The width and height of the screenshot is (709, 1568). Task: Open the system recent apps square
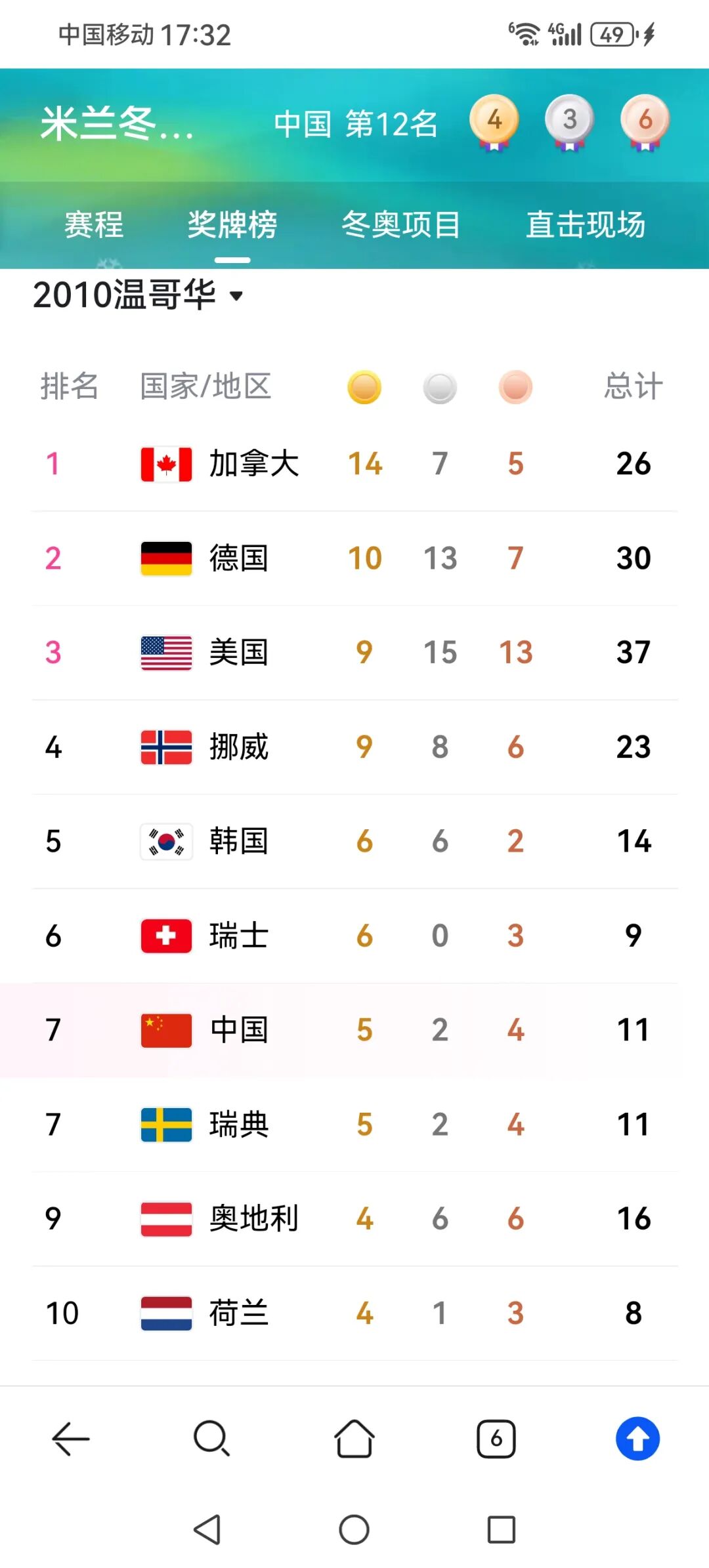coord(502,1529)
